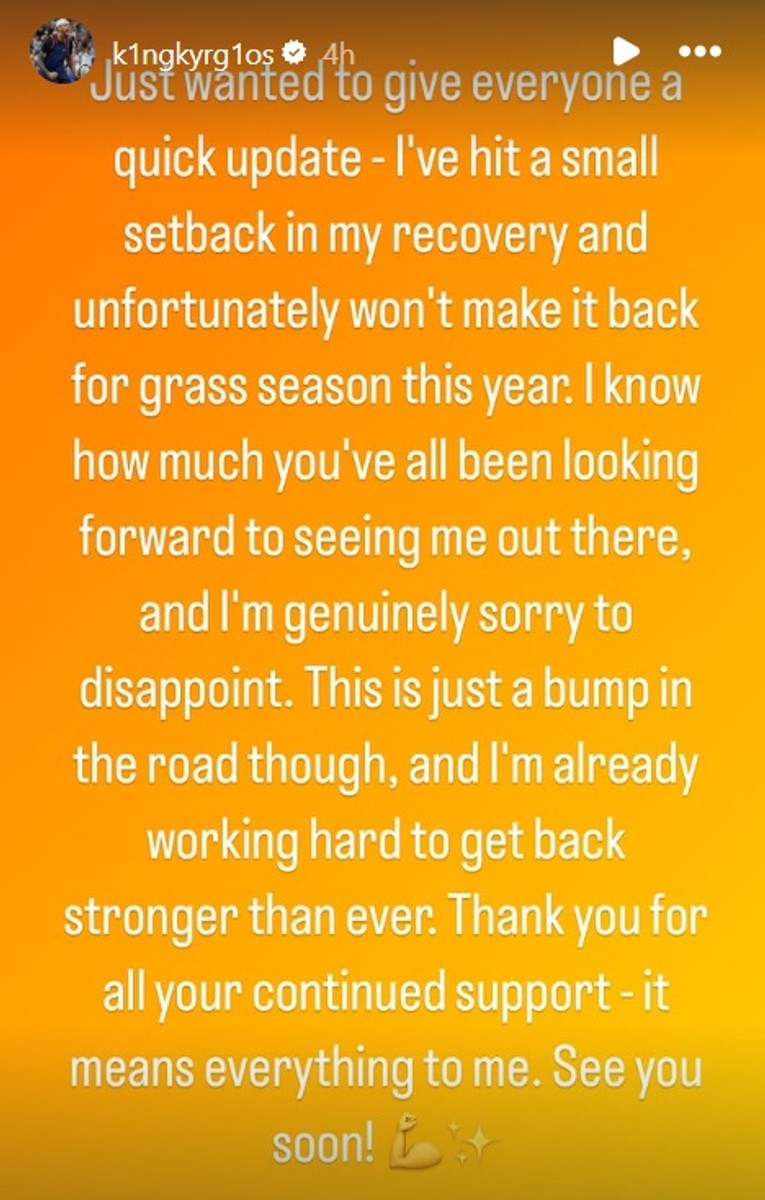The height and width of the screenshot is (1200, 765).
Task: Open the three-dot story options menu
Action: click(700, 51)
